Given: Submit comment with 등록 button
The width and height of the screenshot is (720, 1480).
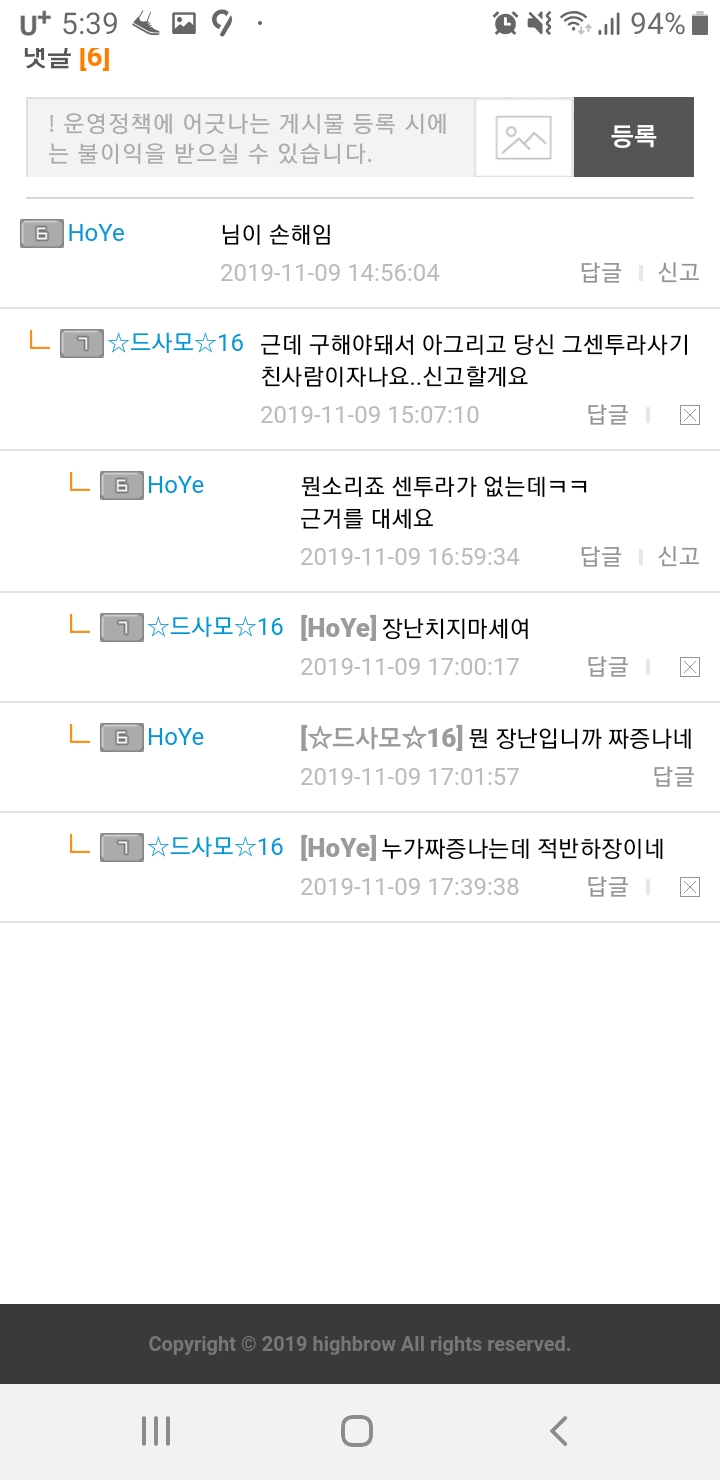Looking at the screenshot, I should pos(634,137).
